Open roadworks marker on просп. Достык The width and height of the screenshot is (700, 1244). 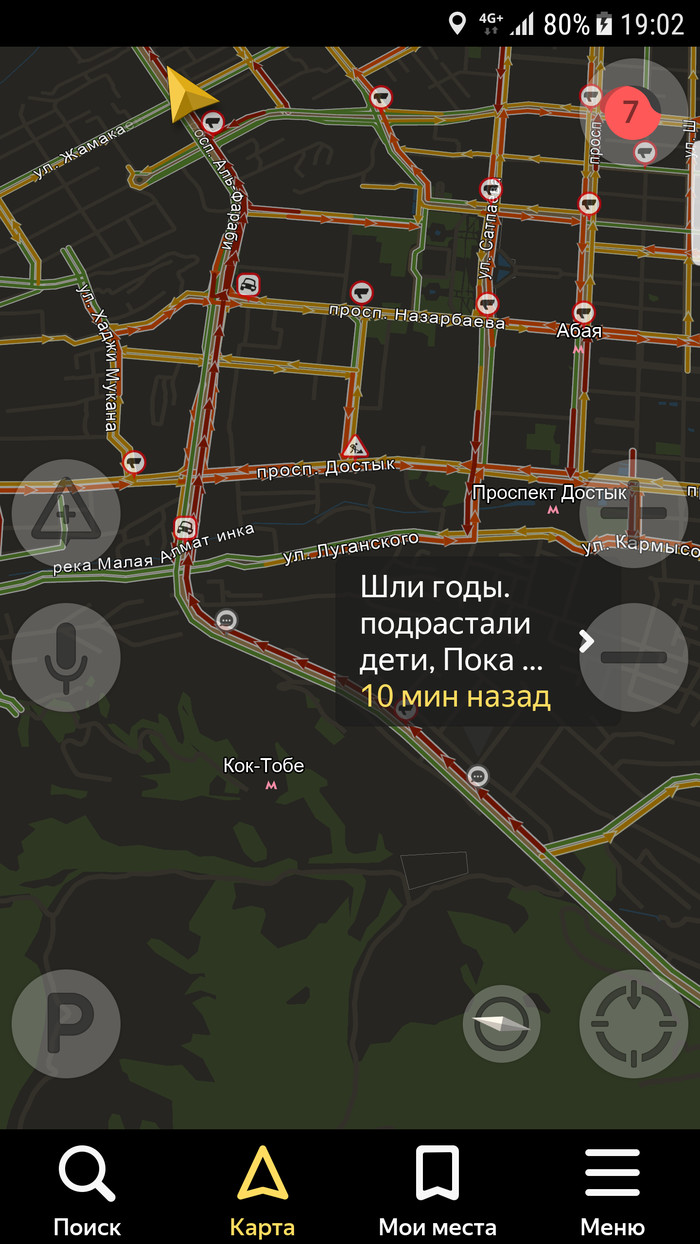(x=353, y=446)
